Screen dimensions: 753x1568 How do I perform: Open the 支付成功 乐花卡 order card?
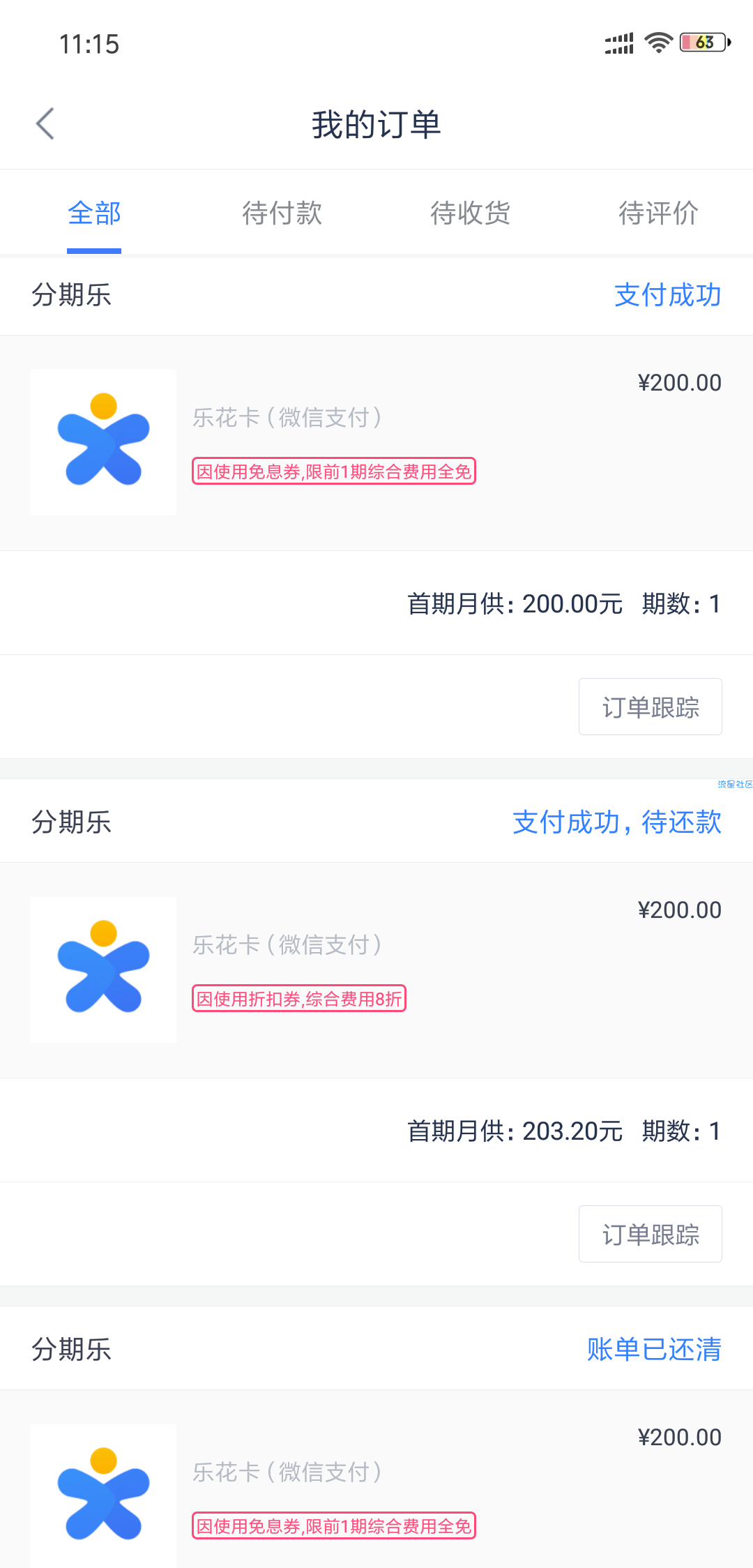376,443
